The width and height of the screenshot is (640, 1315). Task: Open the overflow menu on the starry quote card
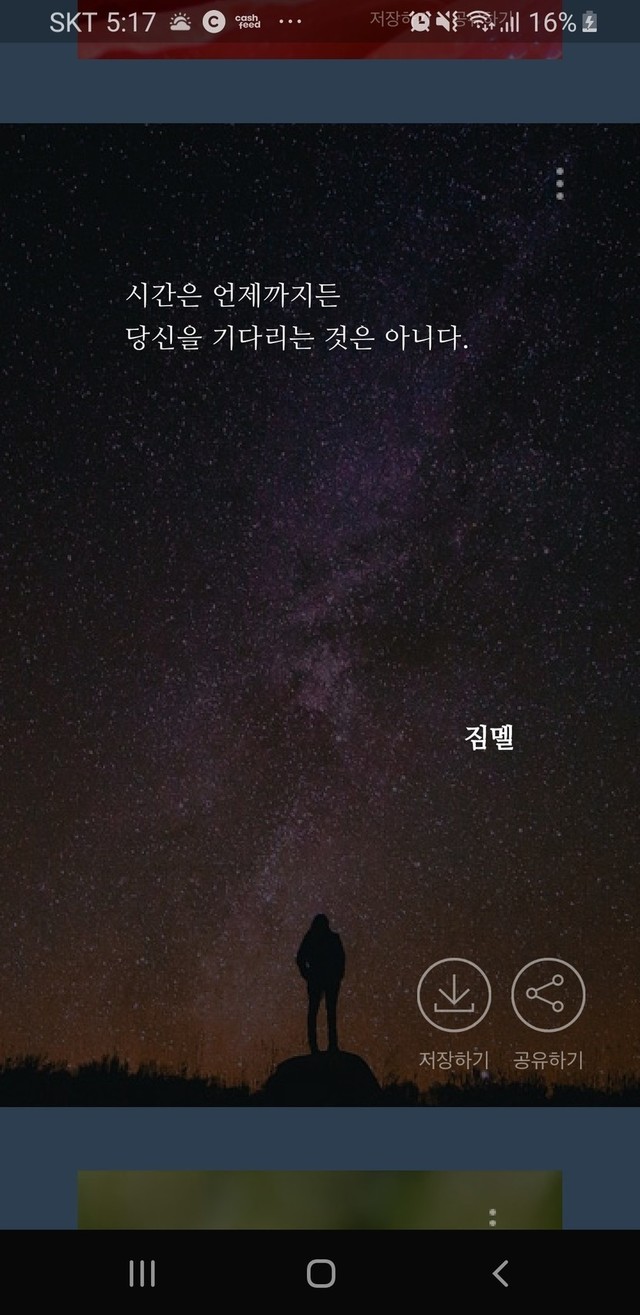point(559,183)
